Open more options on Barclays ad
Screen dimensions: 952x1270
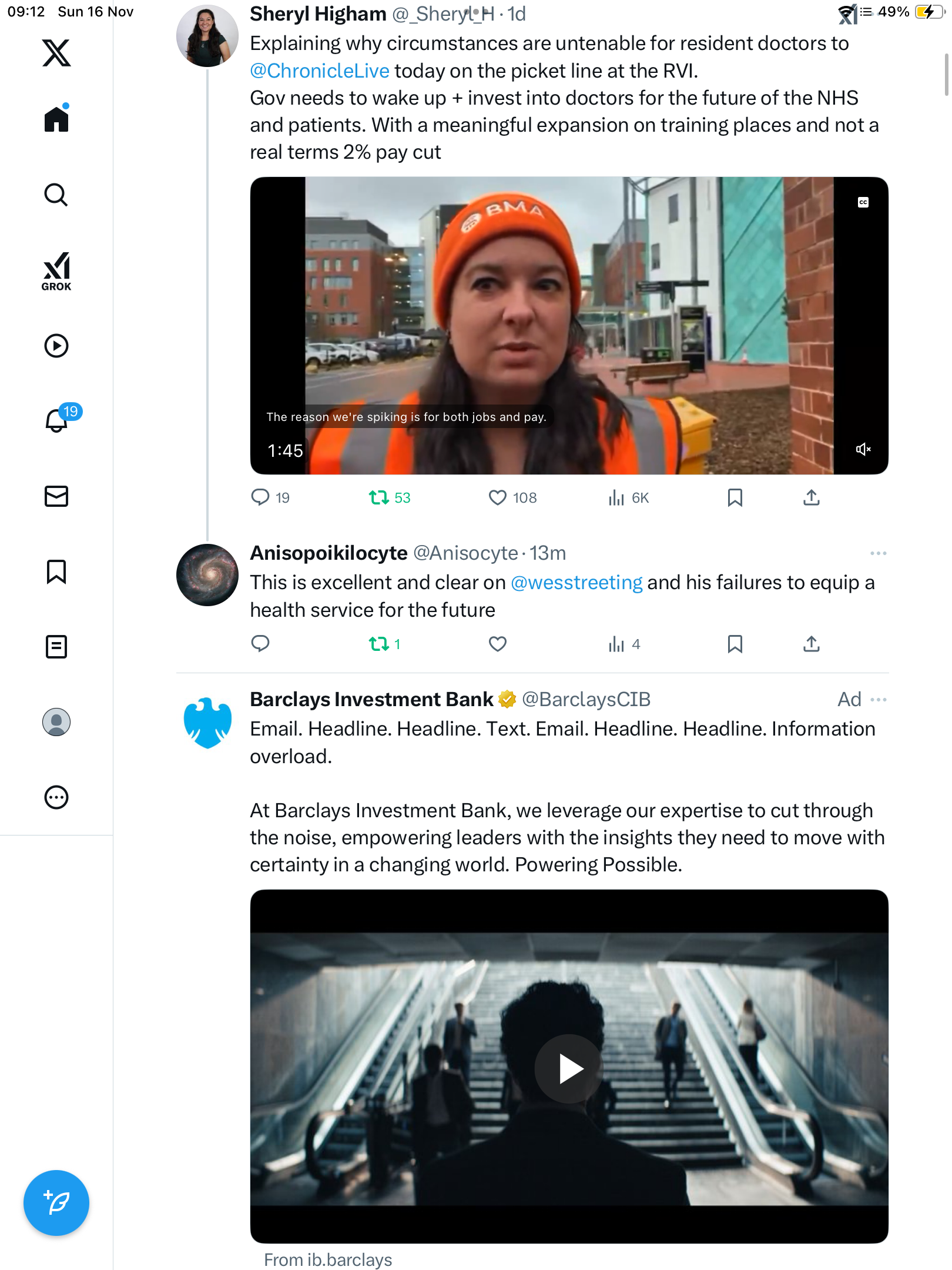click(878, 700)
